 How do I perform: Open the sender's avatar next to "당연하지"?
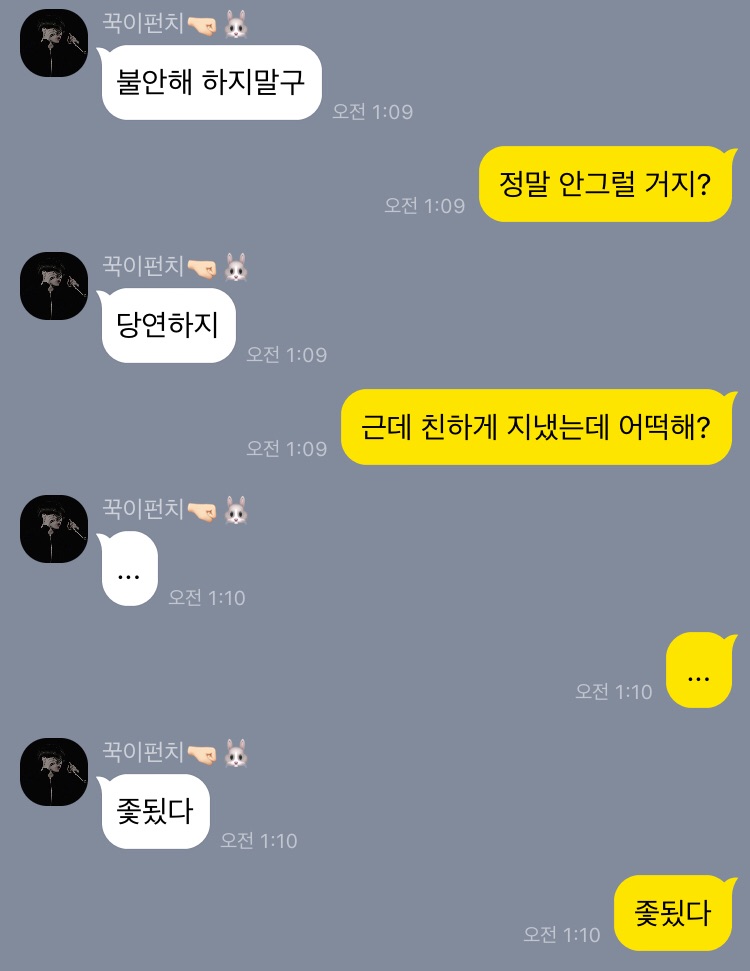(x=54, y=286)
